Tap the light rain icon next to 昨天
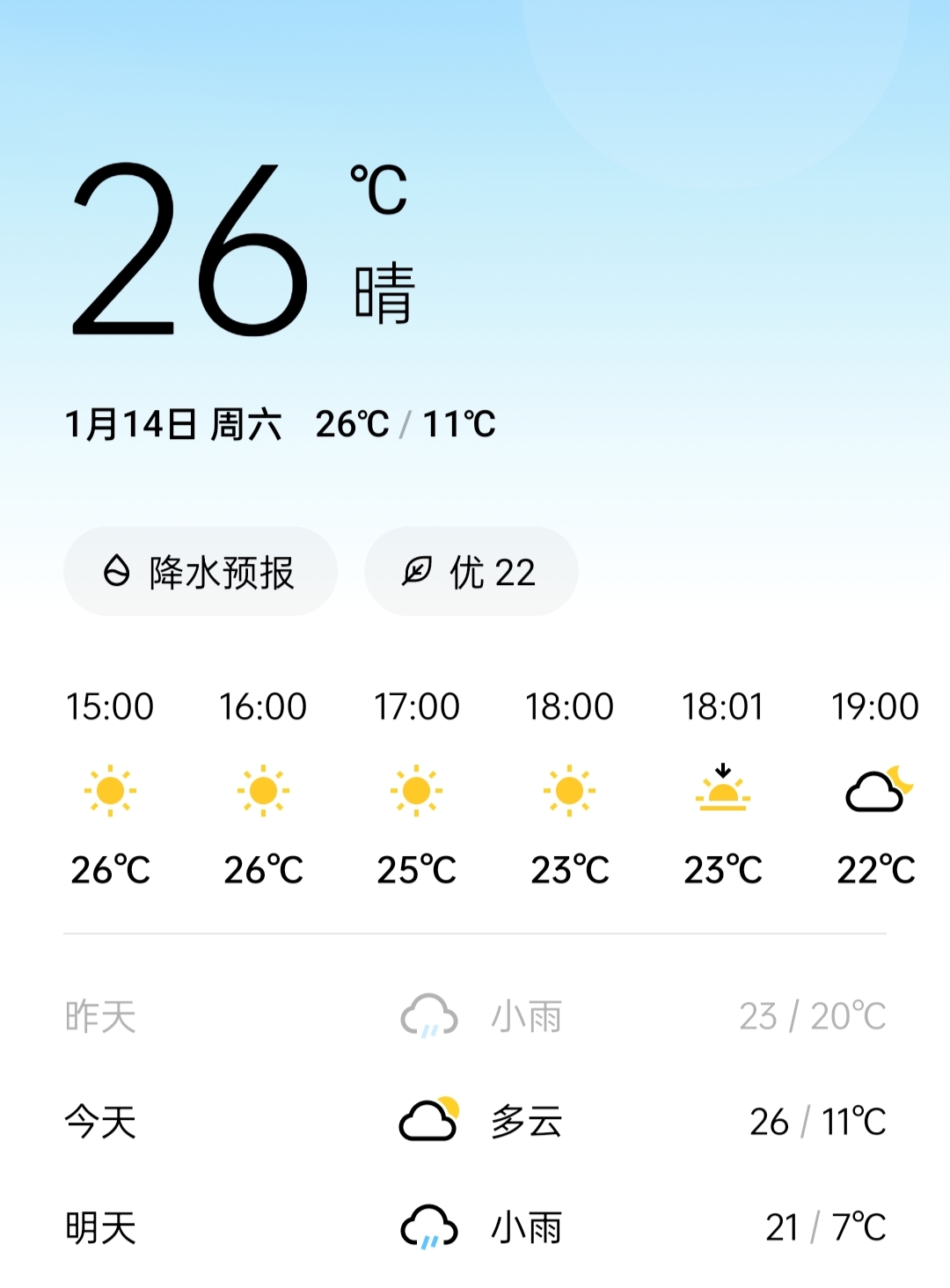The width and height of the screenshot is (950, 1288). pos(428,1016)
